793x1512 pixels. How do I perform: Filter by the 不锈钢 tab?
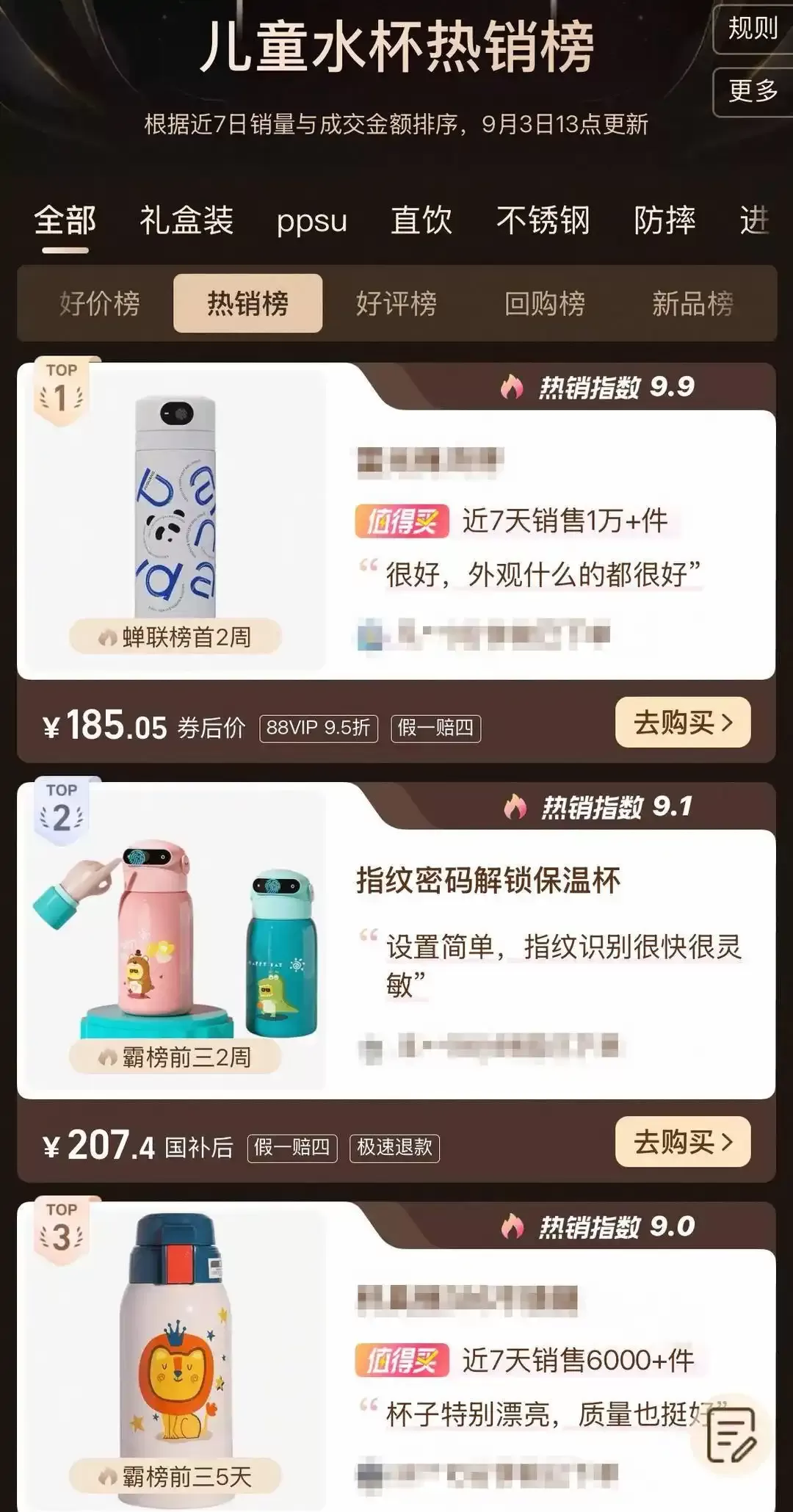(543, 220)
